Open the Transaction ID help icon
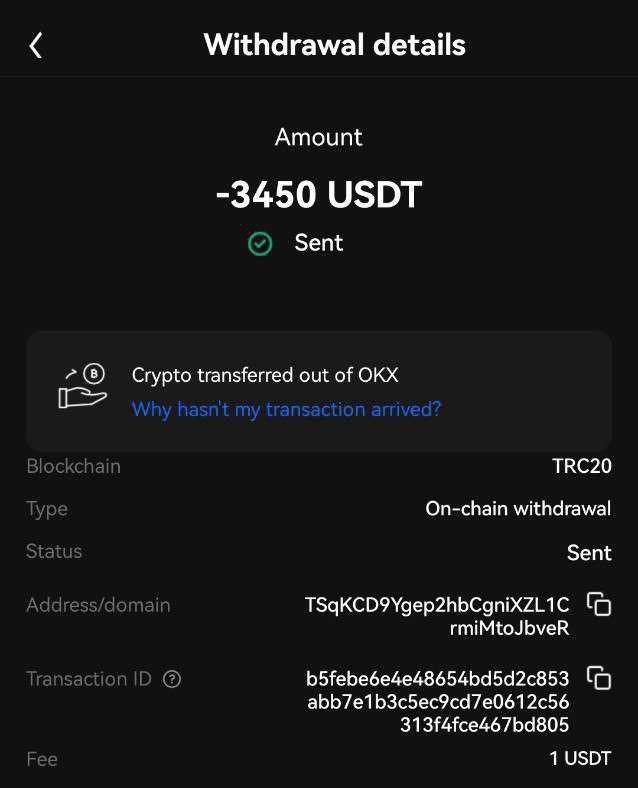This screenshot has width=638, height=788. 172,679
